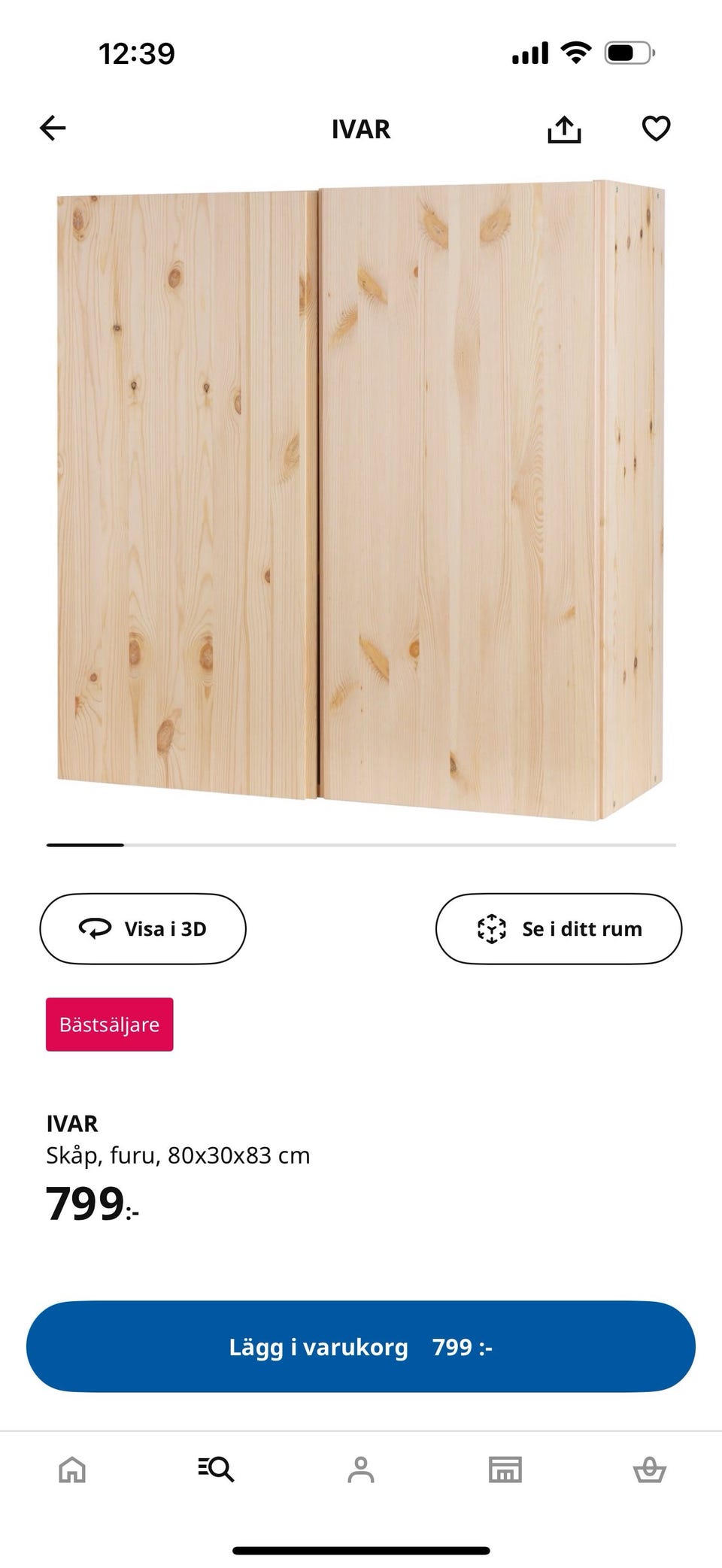Viewport: 722px width, 1568px height.
Task: Go to the profile tab
Action: [361, 1469]
